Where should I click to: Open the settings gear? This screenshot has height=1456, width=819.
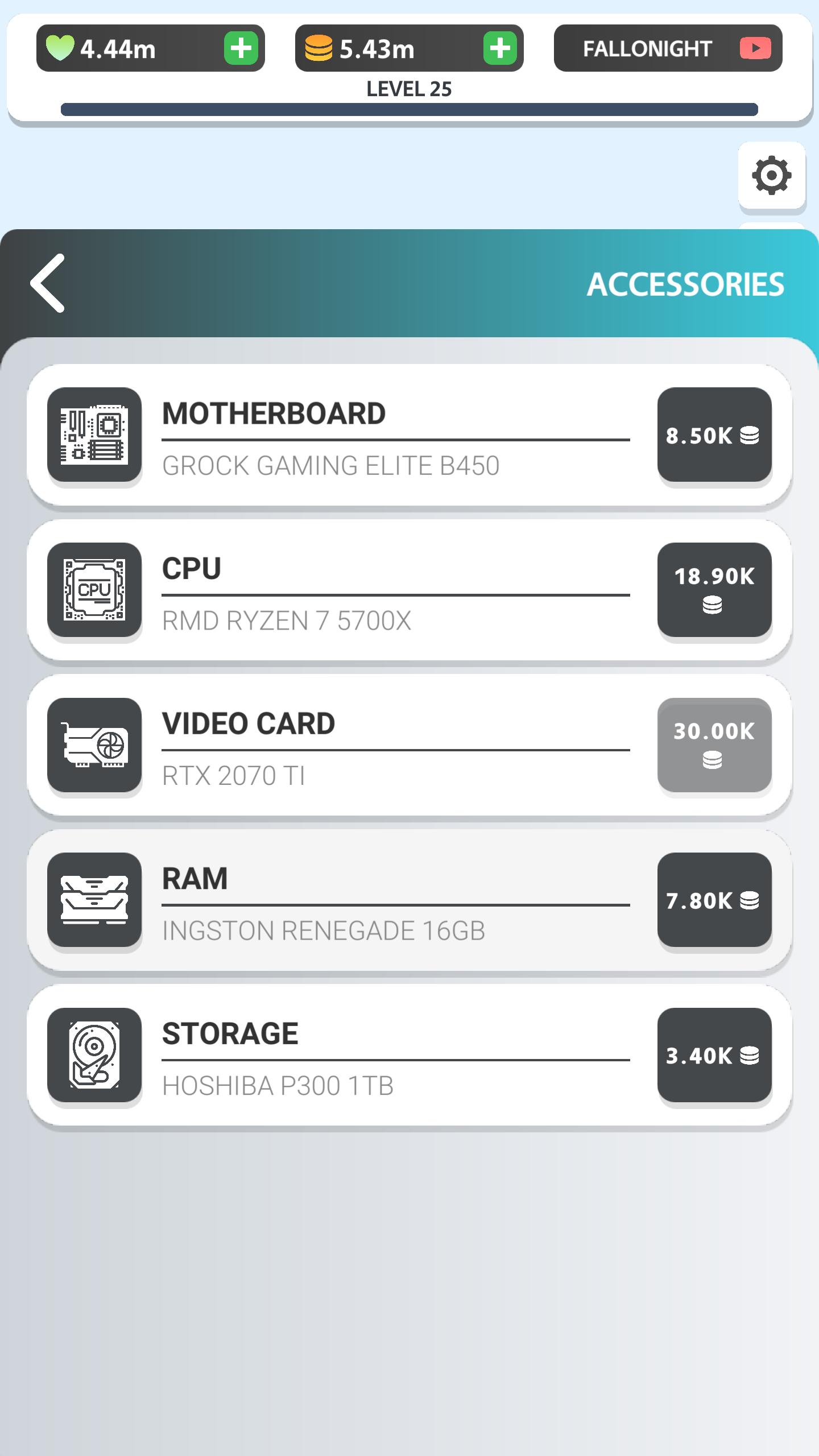(771, 175)
